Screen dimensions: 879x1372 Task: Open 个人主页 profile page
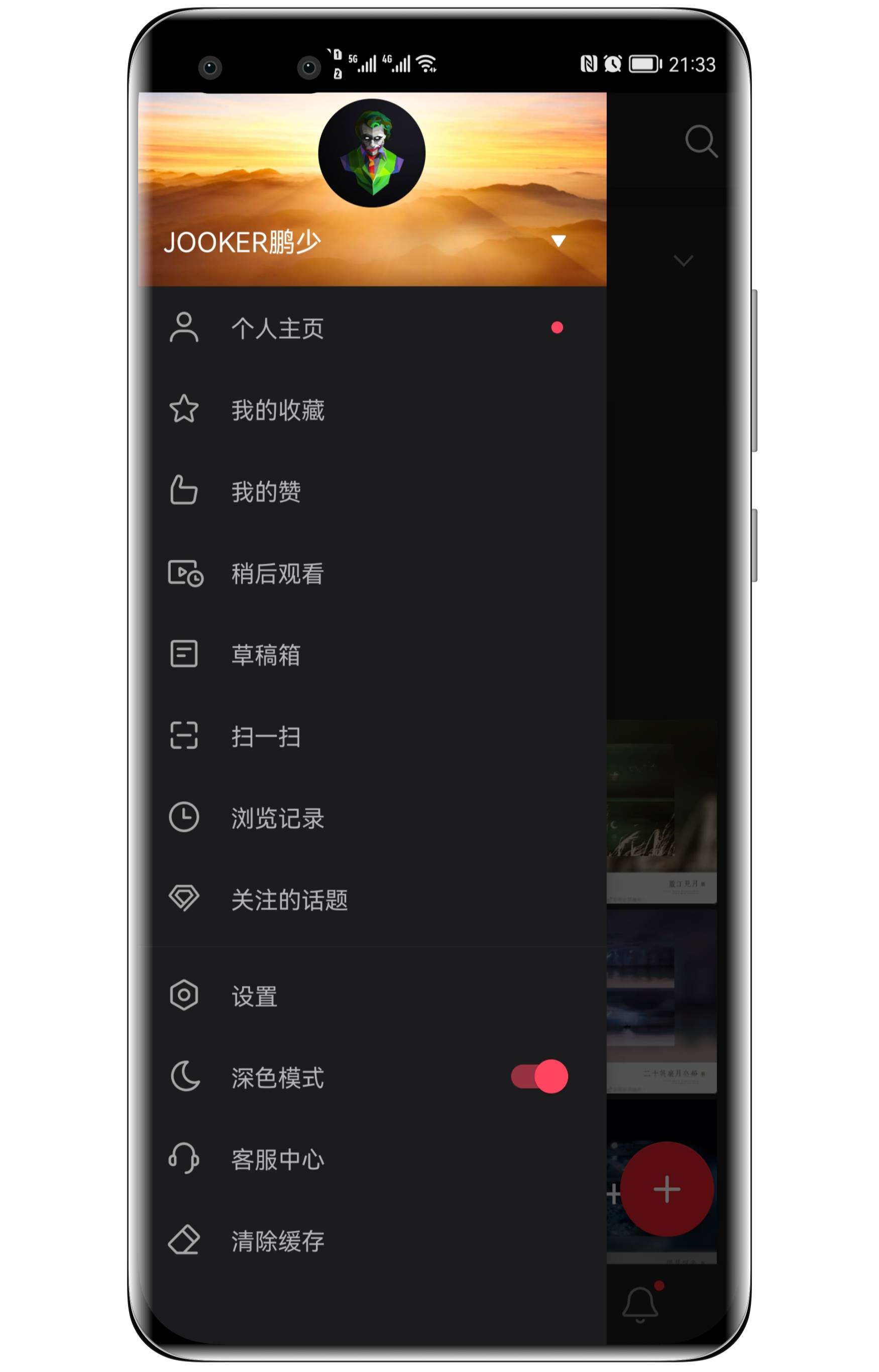click(277, 329)
